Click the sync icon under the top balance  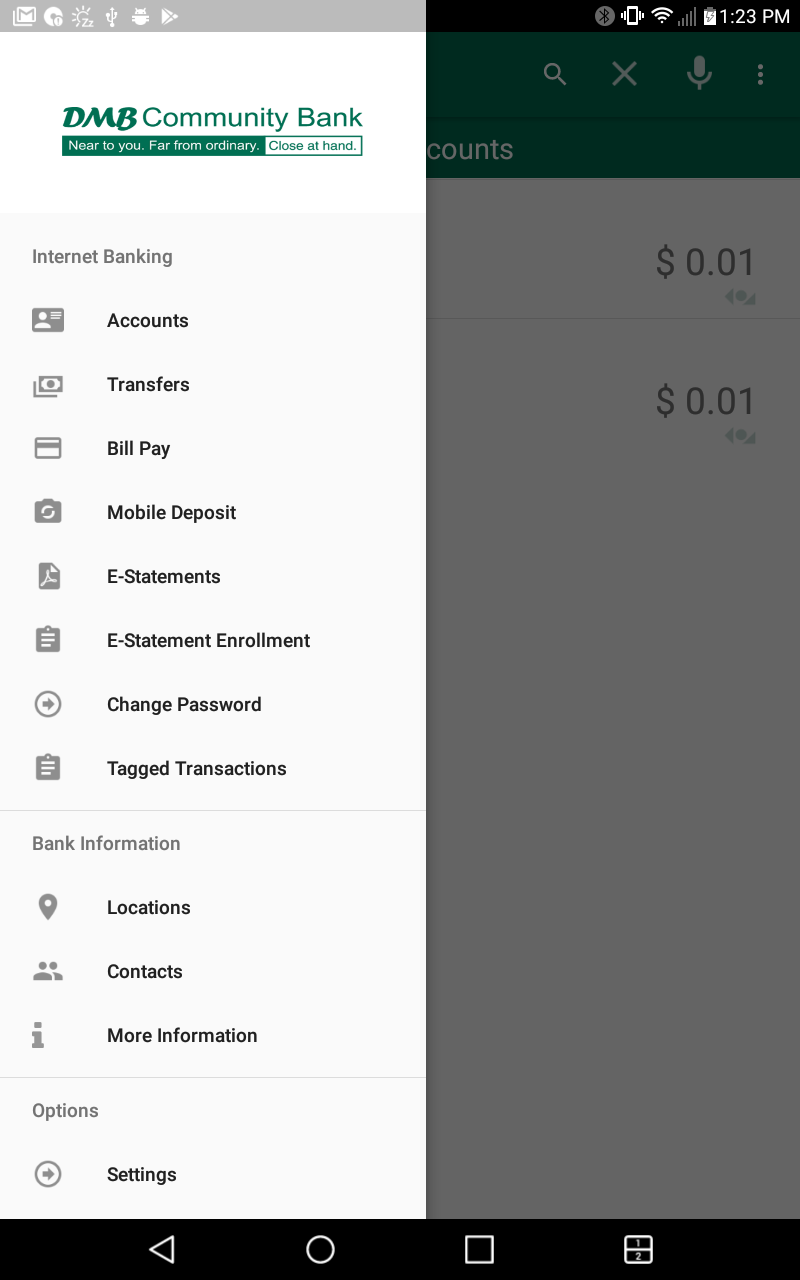[739, 296]
